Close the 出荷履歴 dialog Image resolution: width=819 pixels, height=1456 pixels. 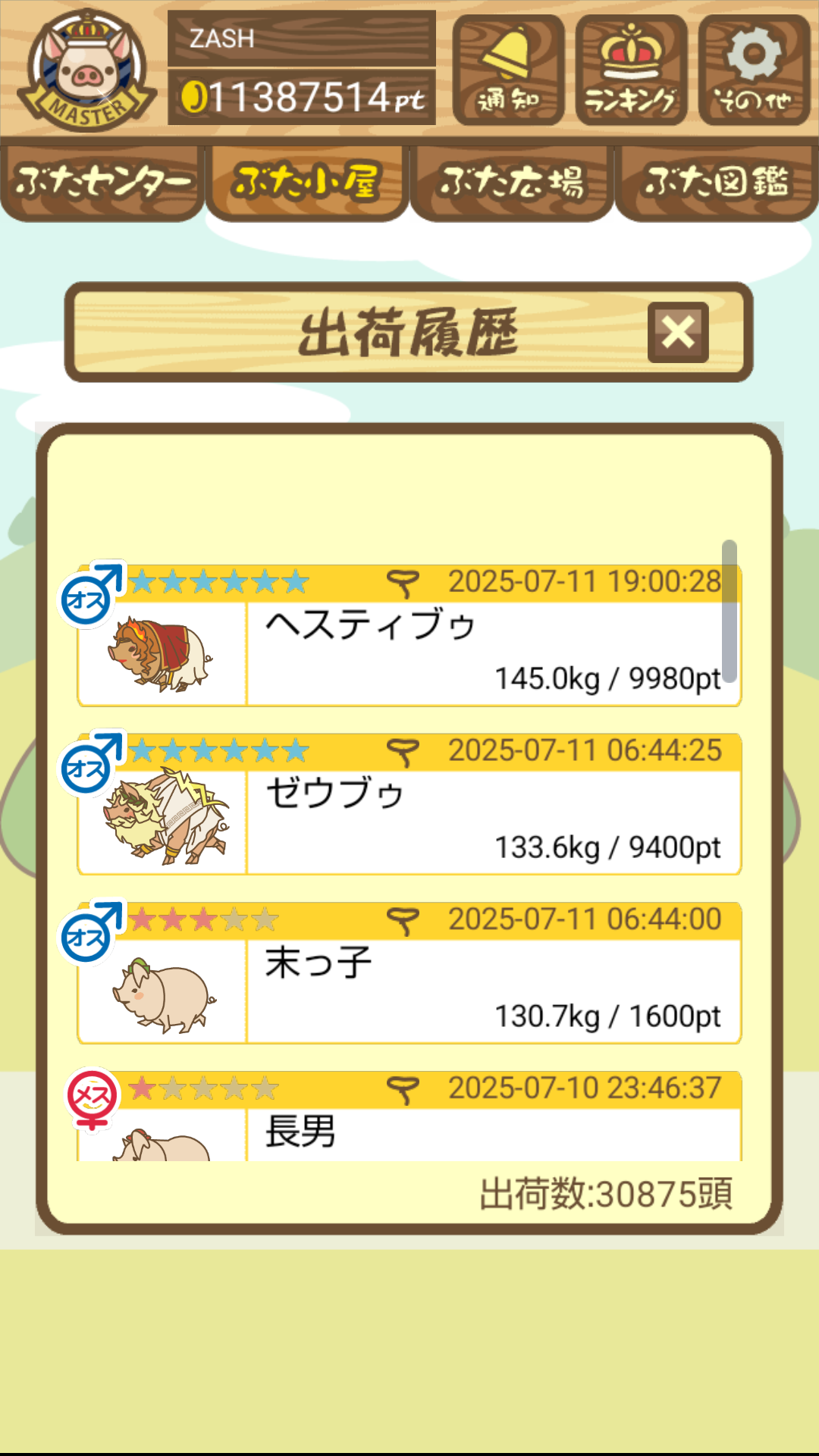[x=677, y=332]
